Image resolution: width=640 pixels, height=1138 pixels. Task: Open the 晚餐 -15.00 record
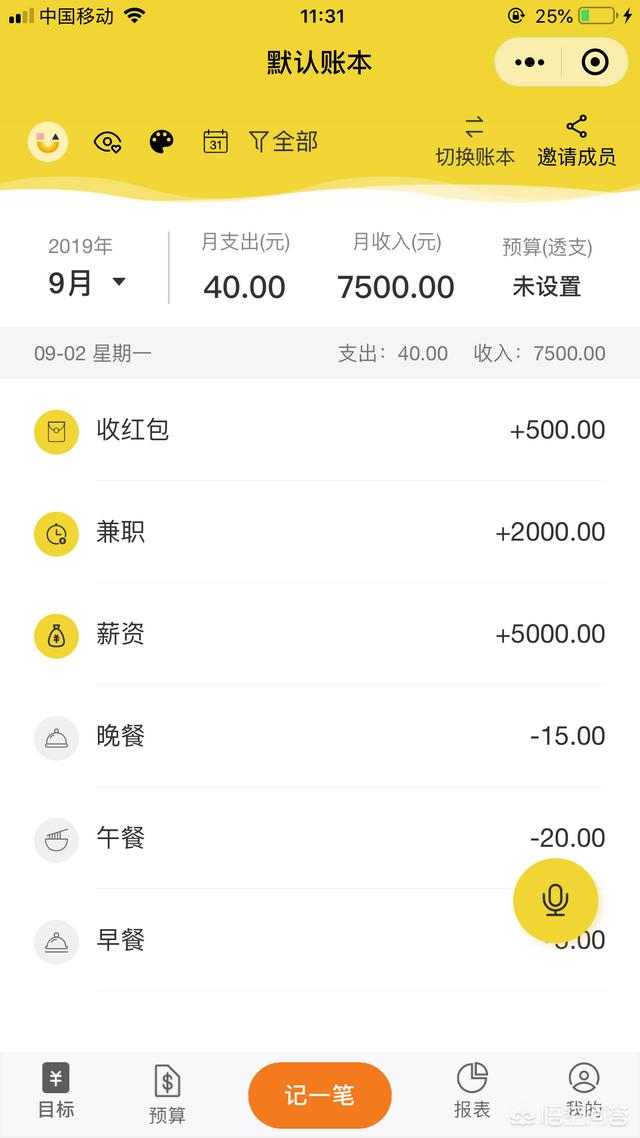coord(320,736)
